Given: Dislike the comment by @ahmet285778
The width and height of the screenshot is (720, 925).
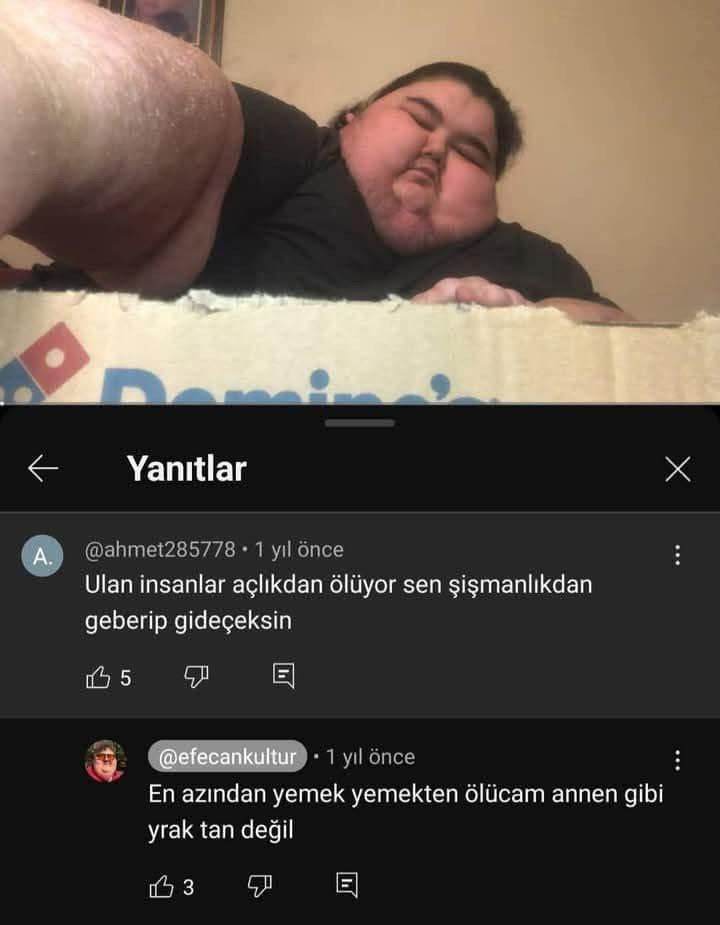Looking at the screenshot, I should coord(195,677).
